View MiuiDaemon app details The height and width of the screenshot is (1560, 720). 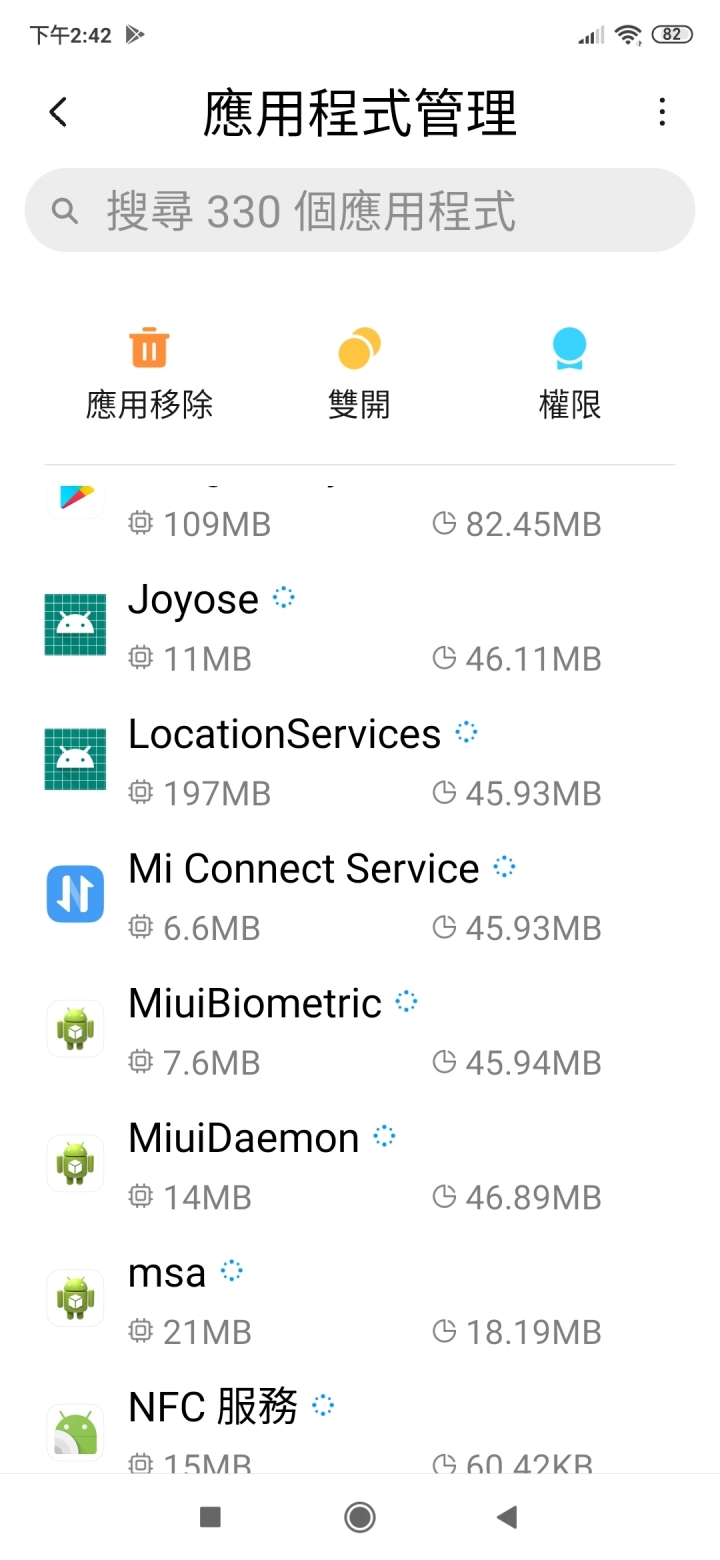click(x=360, y=1164)
